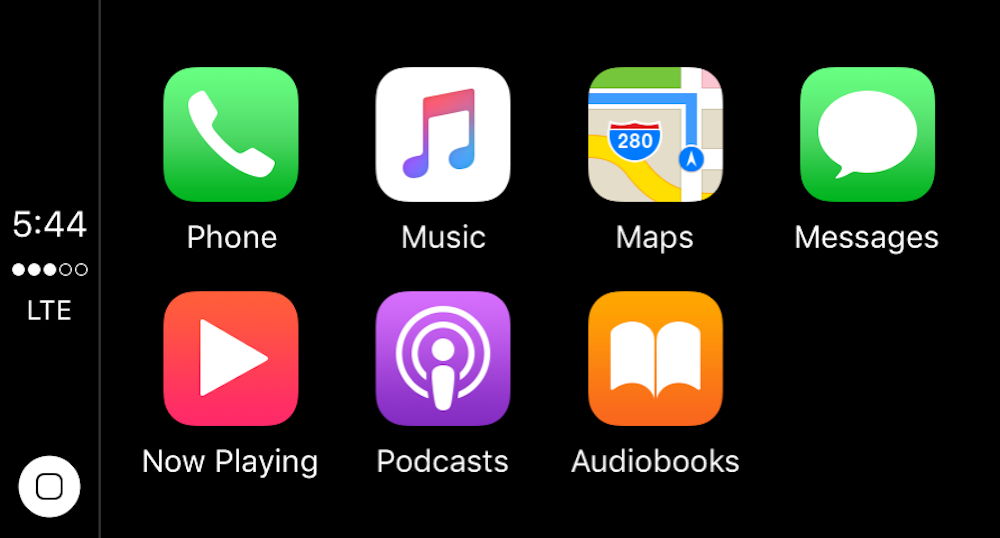This screenshot has width=1000, height=538.
Task: Tap the CarPlay home button
Action: tap(49, 487)
